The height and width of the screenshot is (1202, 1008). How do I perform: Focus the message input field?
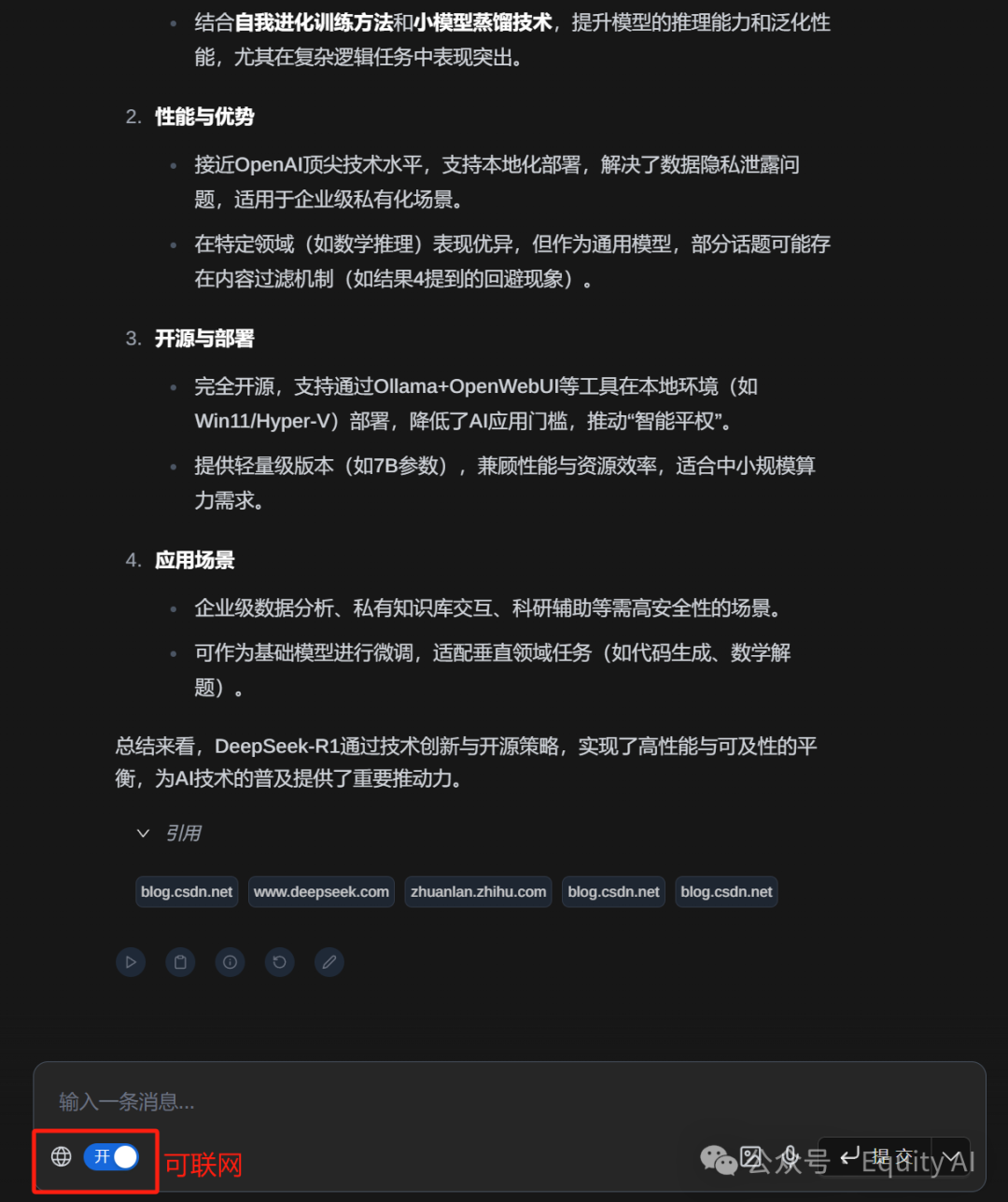(504, 1102)
